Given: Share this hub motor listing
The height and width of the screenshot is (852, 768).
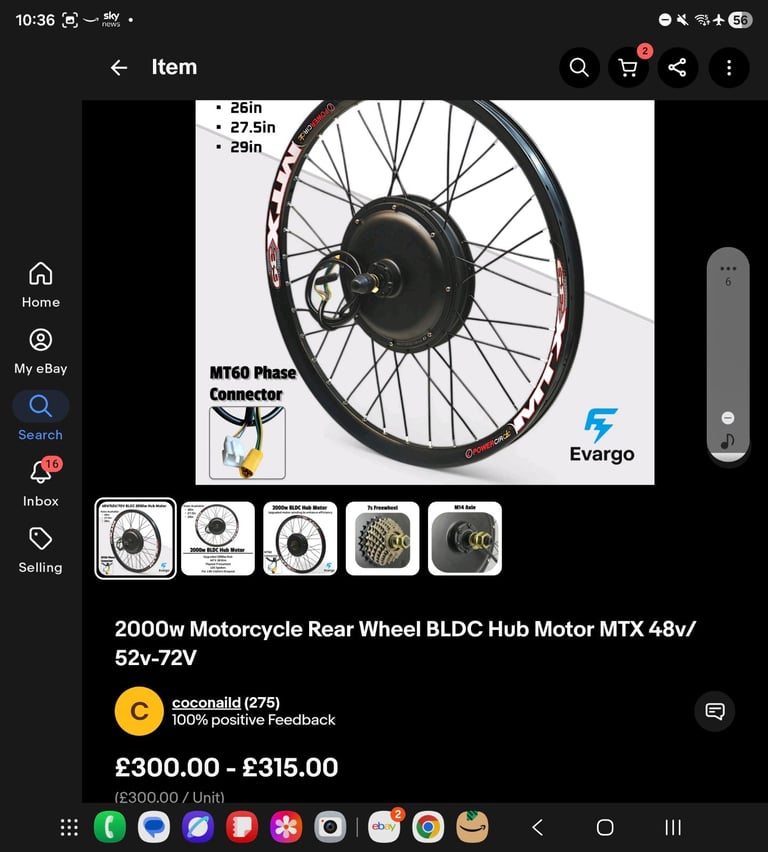Looking at the screenshot, I should click(x=677, y=67).
